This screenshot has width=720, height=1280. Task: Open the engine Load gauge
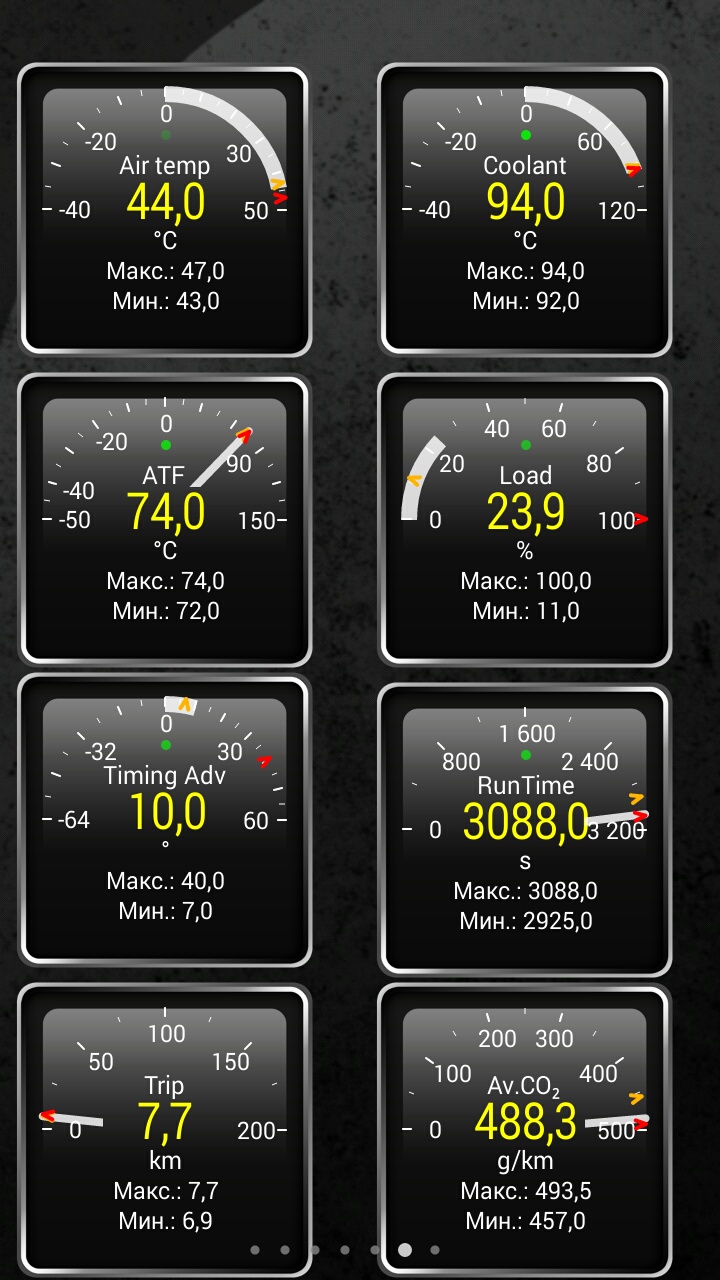click(x=525, y=520)
